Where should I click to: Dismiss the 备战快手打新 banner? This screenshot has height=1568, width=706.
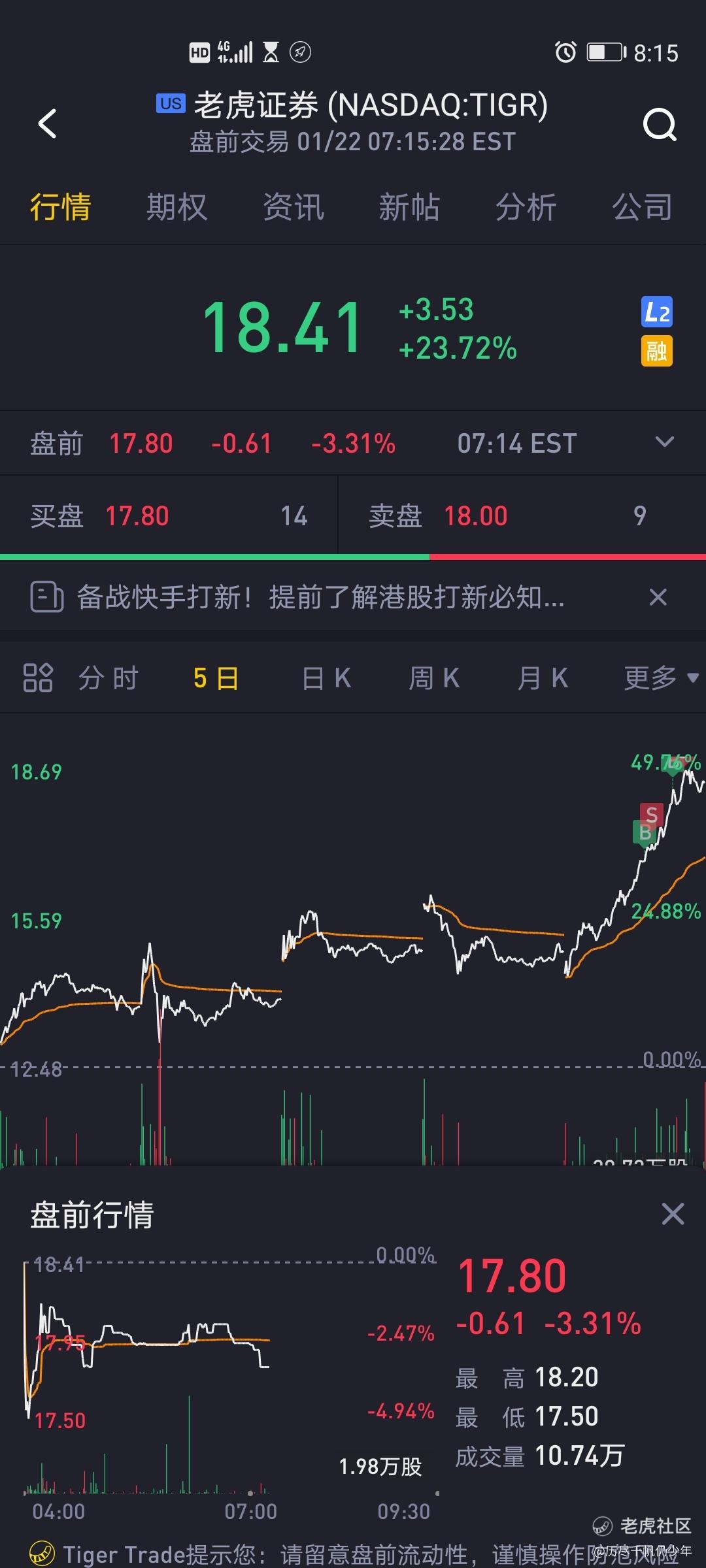click(658, 597)
